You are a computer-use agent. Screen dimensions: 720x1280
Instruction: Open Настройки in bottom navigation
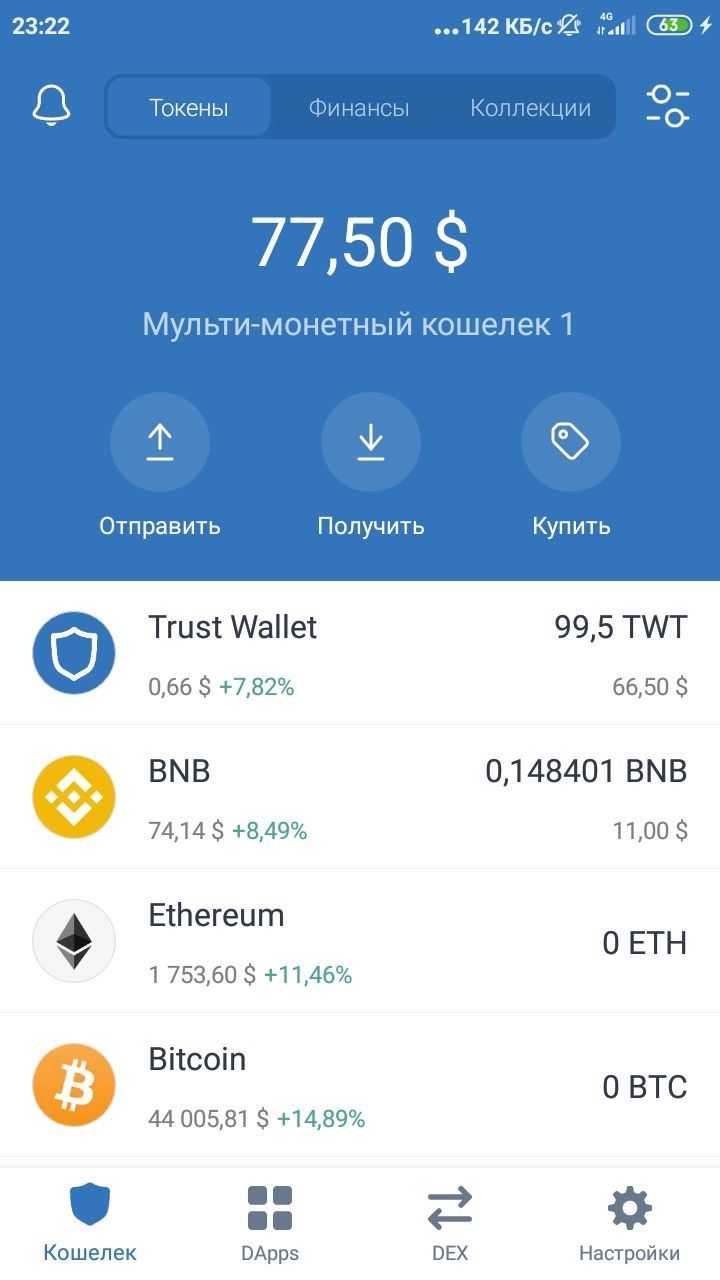point(630,1223)
